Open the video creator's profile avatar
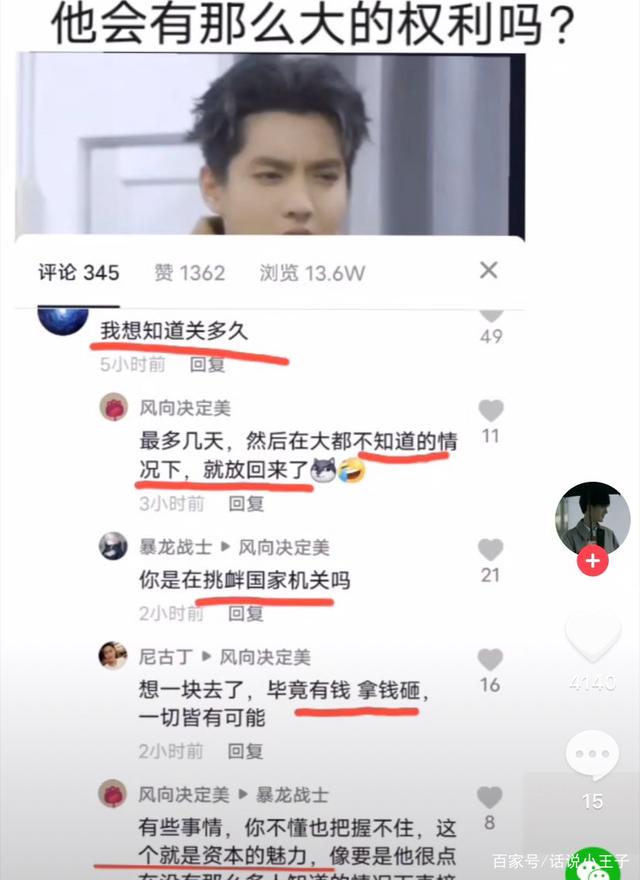Screen dimensions: 640x880 [x=592, y=518]
